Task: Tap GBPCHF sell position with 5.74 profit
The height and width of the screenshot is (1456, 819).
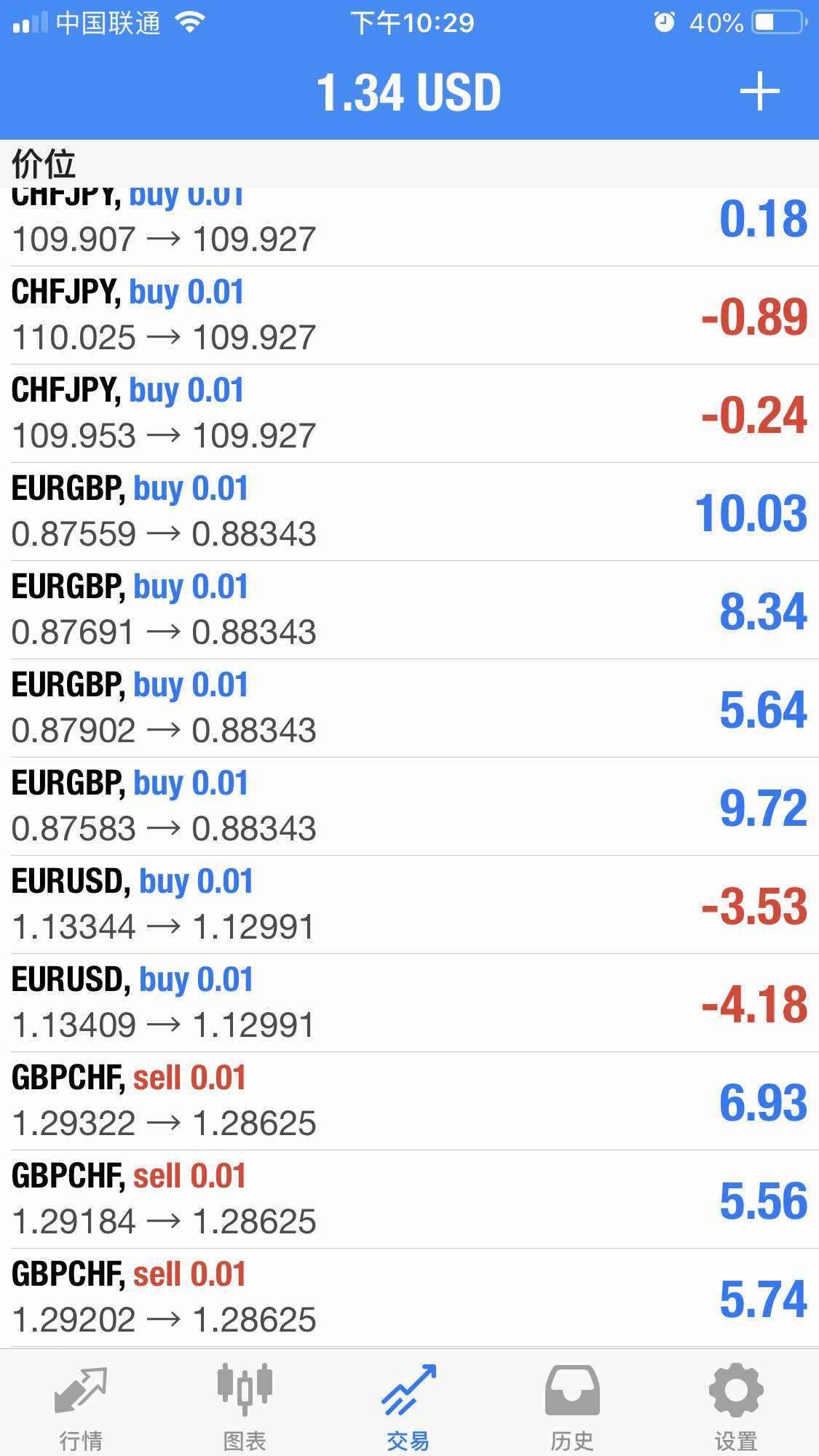Action: [x=409, y=1297]
